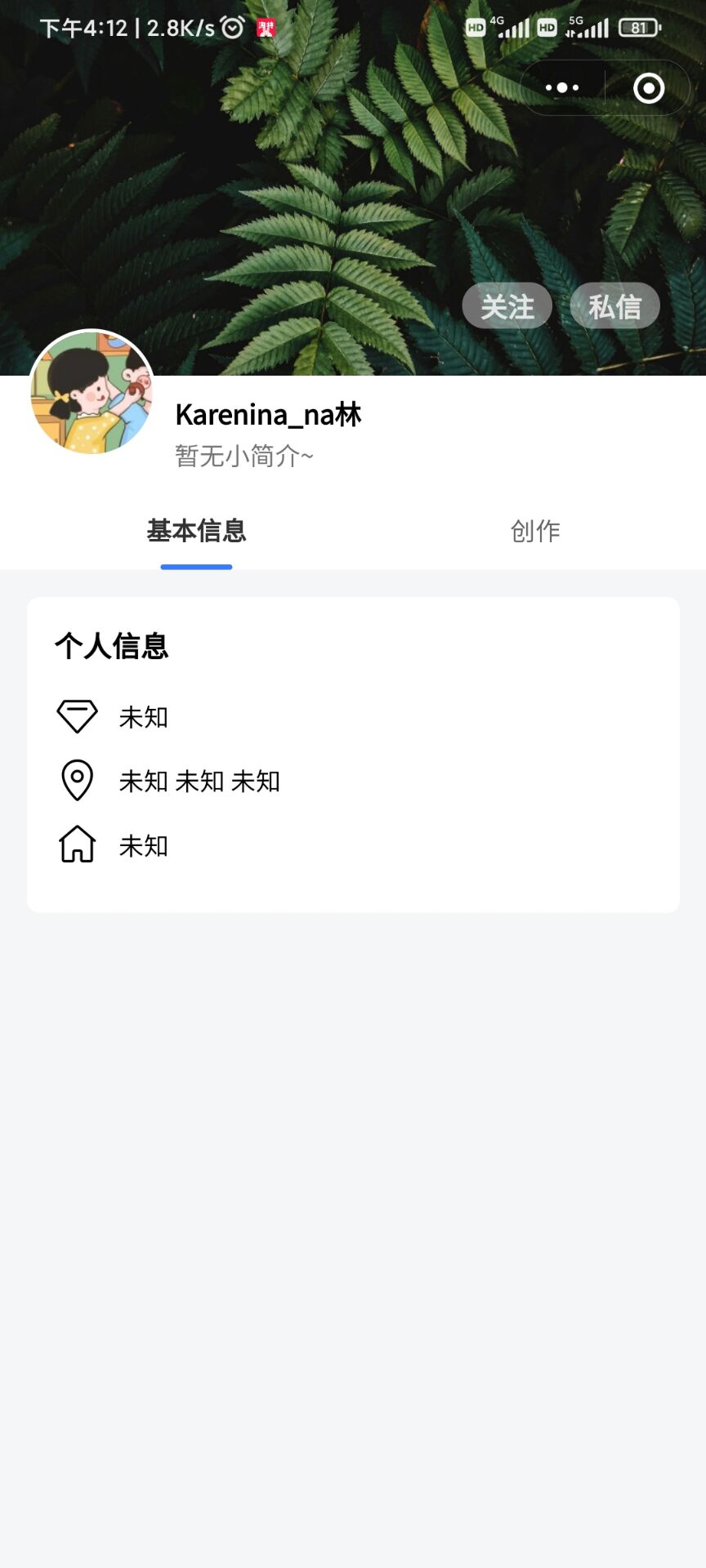This screenshot has width=706, height=1568.
Task: Send a private message via 私信
Action: click(x=614, y=306)
